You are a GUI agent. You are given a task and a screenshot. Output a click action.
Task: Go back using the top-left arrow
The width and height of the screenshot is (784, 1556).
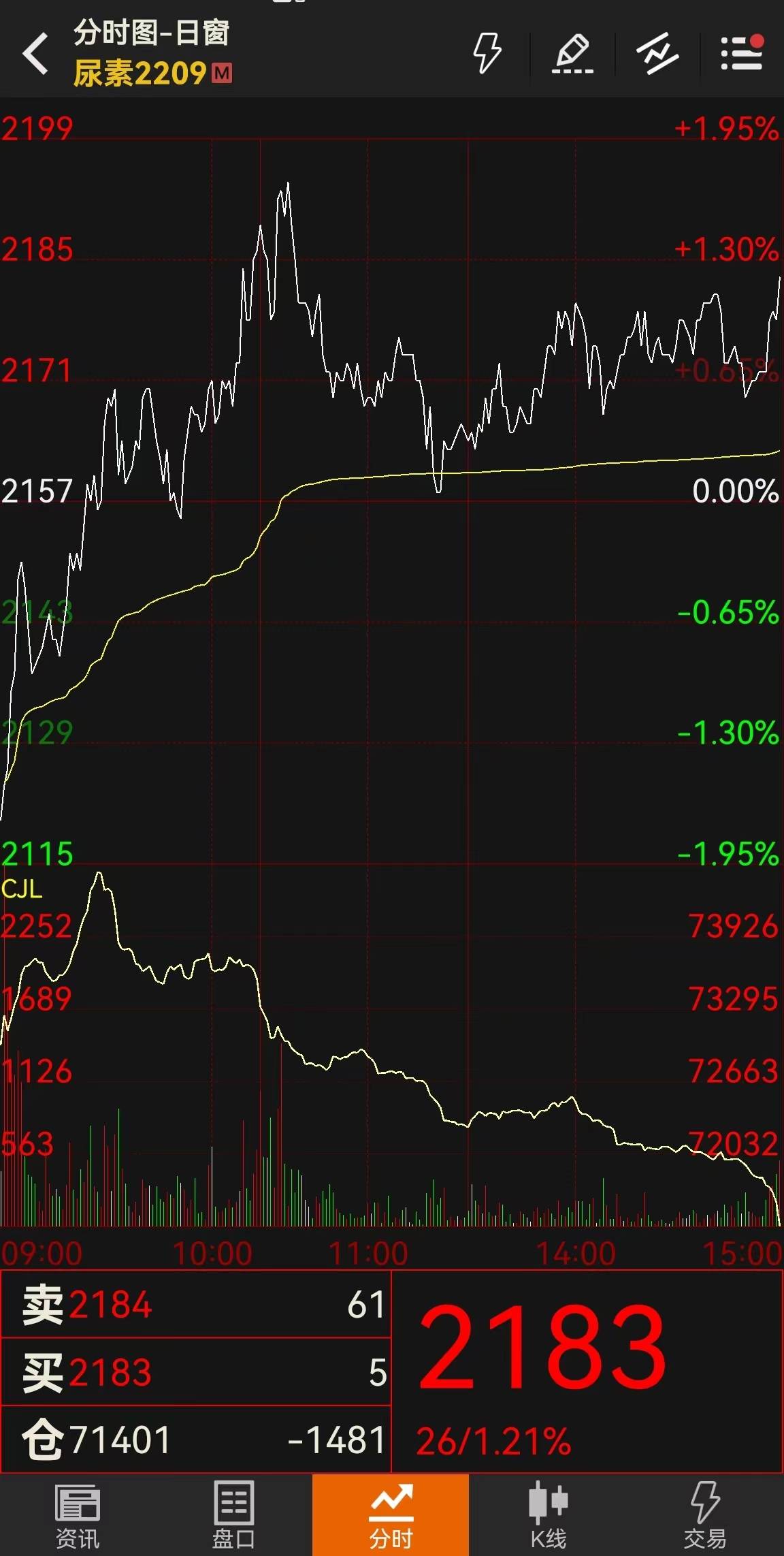click(x=35, y=53)
